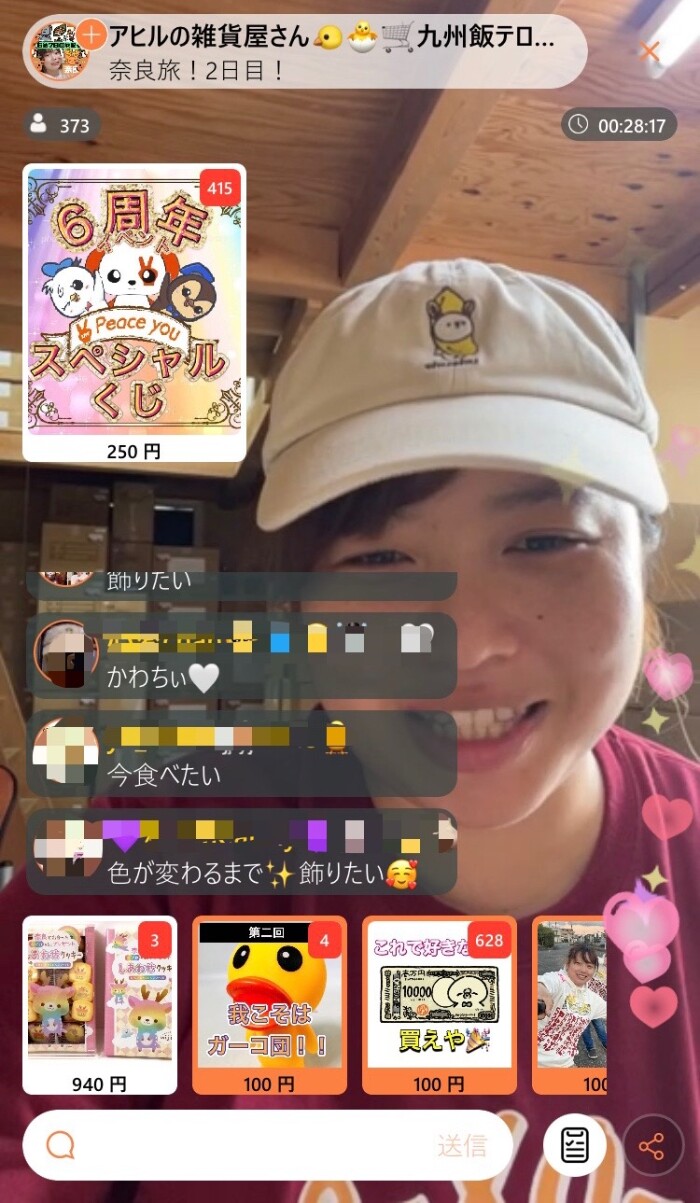Image resolution: width=700 pixels, height=1203 pixels.
Task: Tap the 送信 send button
Action: (x=462, y=1145)
